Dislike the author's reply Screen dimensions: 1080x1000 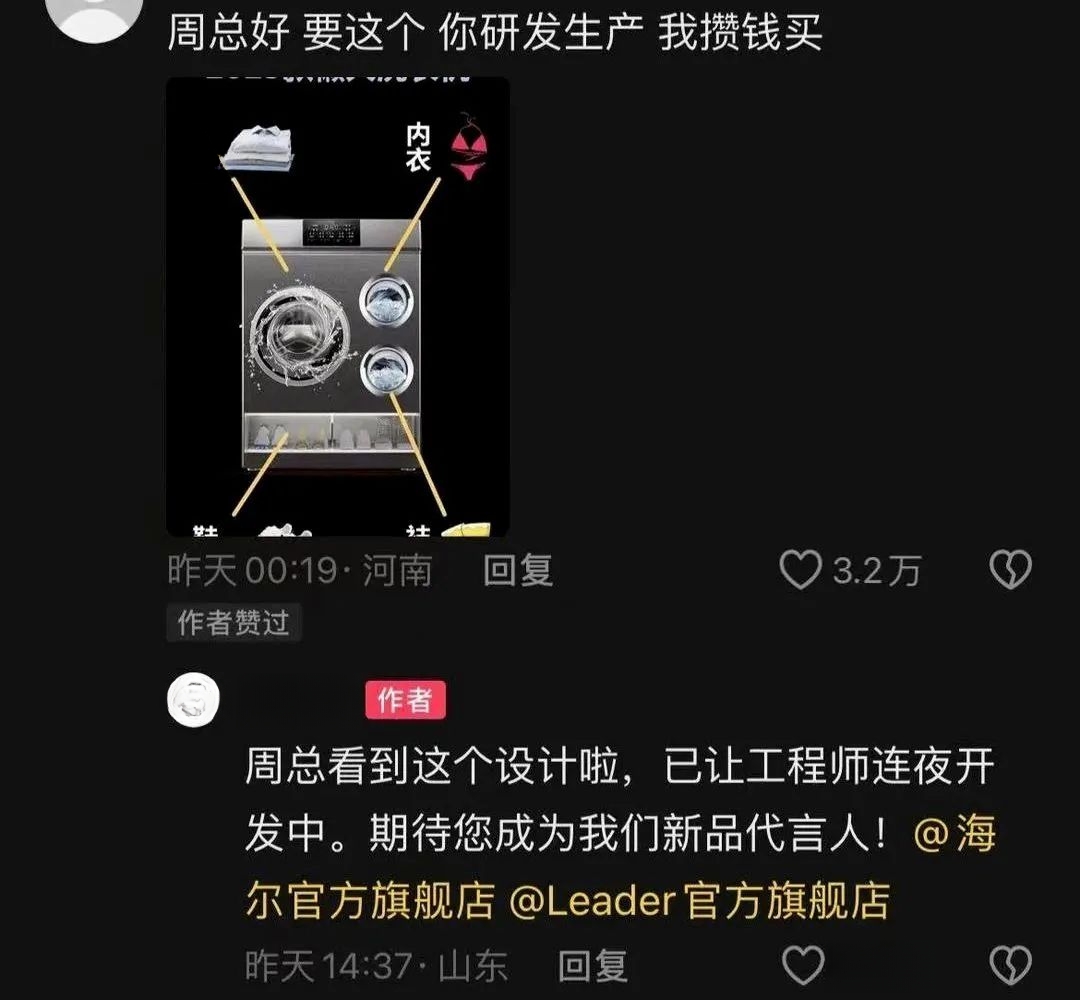(1009, 966)
